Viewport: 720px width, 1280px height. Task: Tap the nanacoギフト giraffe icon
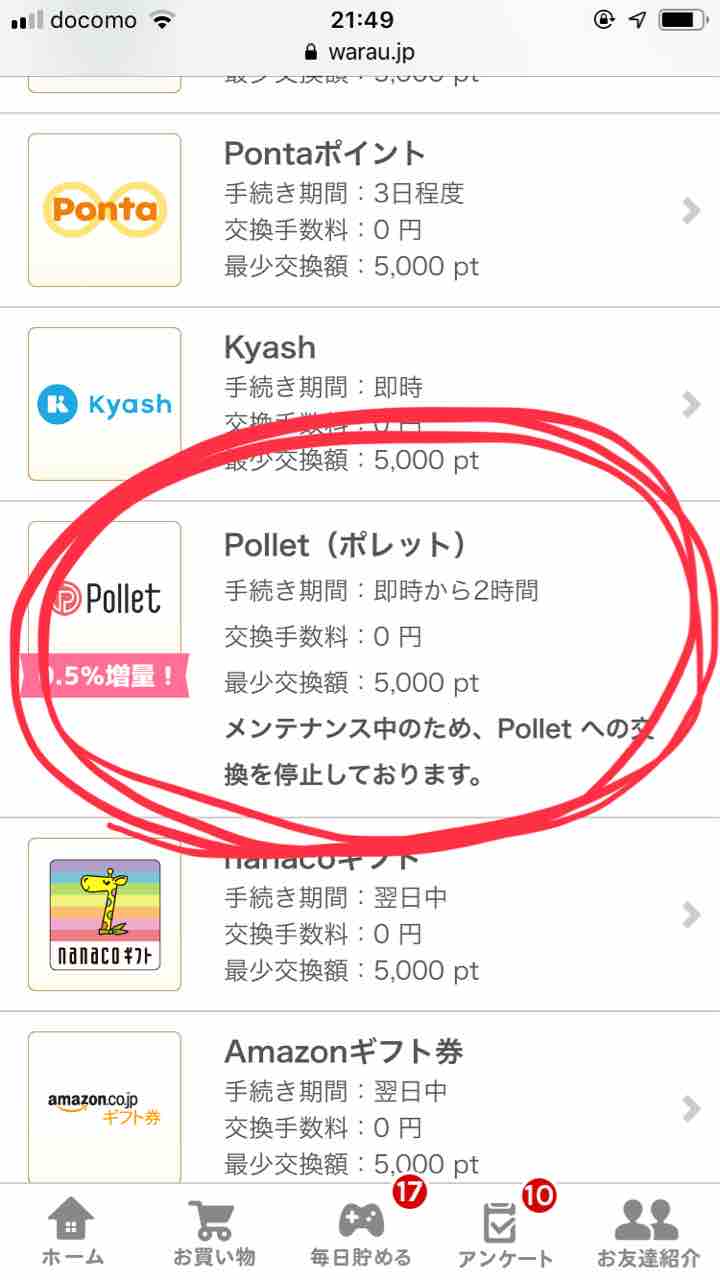(104, 910)
